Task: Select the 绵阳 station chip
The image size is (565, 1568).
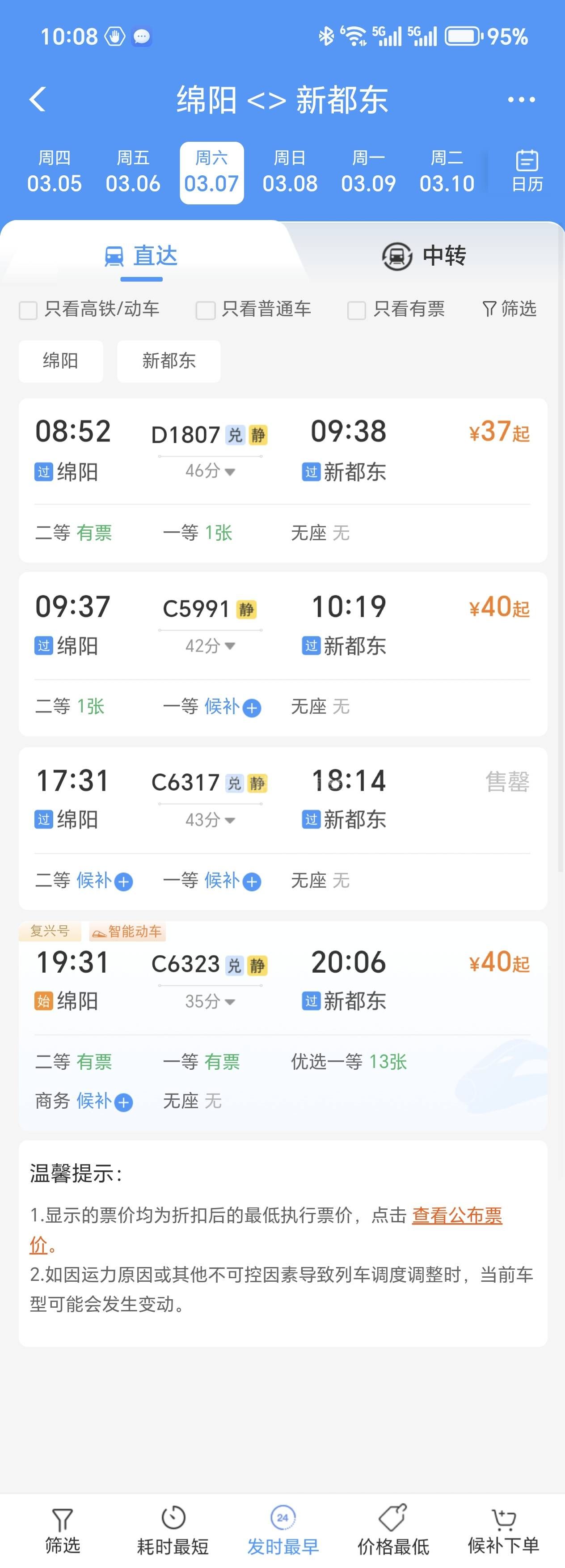Action: coord(60,361)
